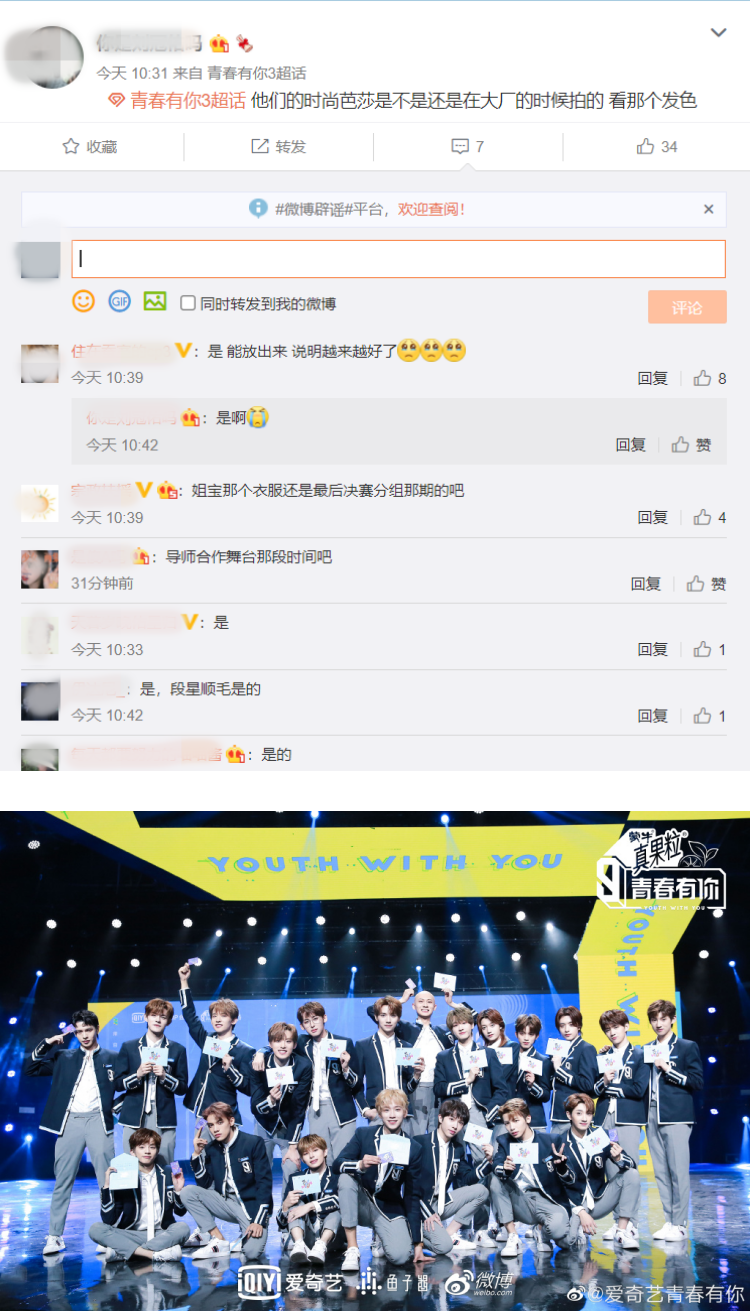
Task: Like the comment with 8 likes
Action: [709, 378]
